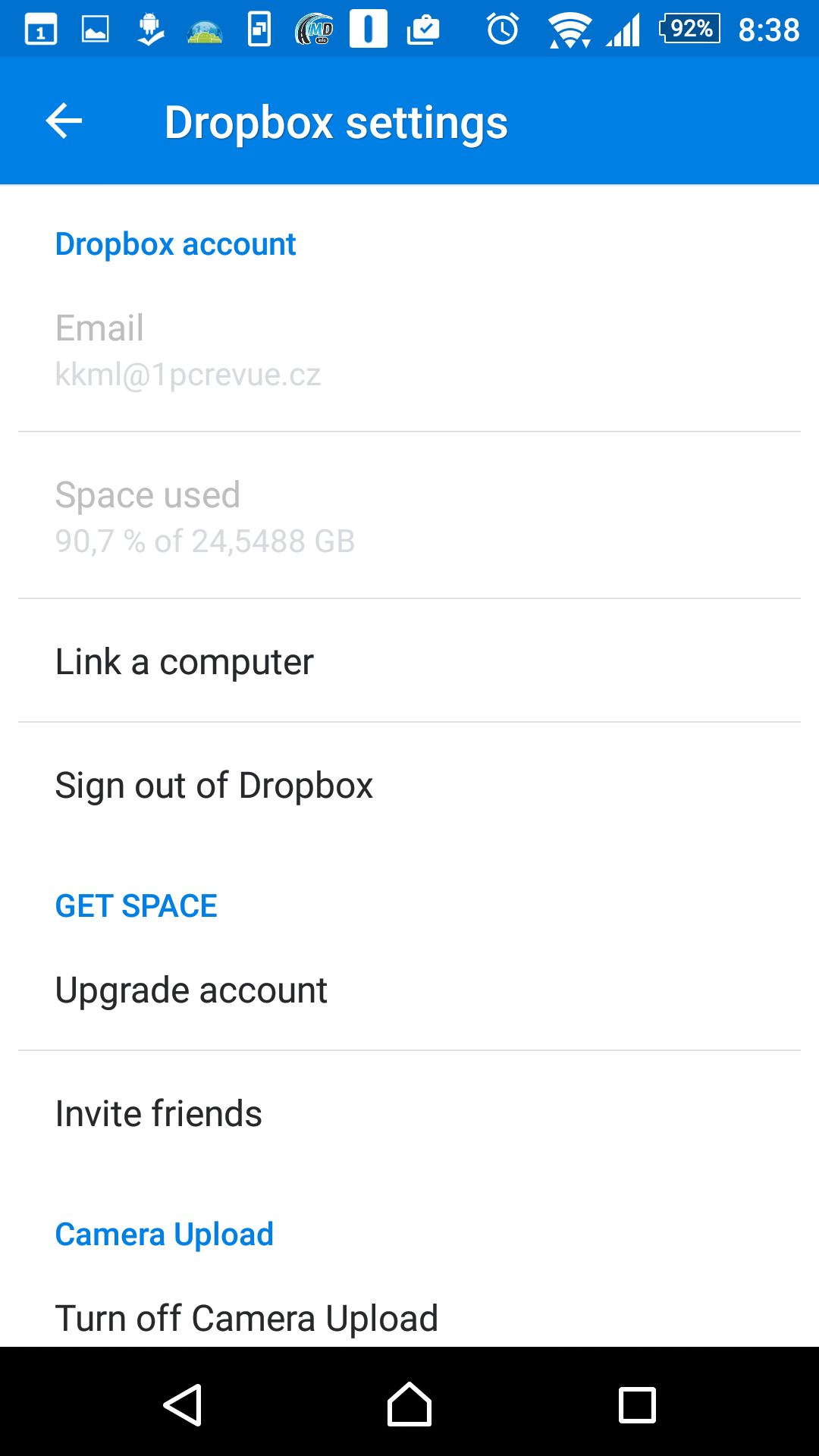Tap the system home button
This screenshot has width=819, height=1456.
click(409, 1404)
